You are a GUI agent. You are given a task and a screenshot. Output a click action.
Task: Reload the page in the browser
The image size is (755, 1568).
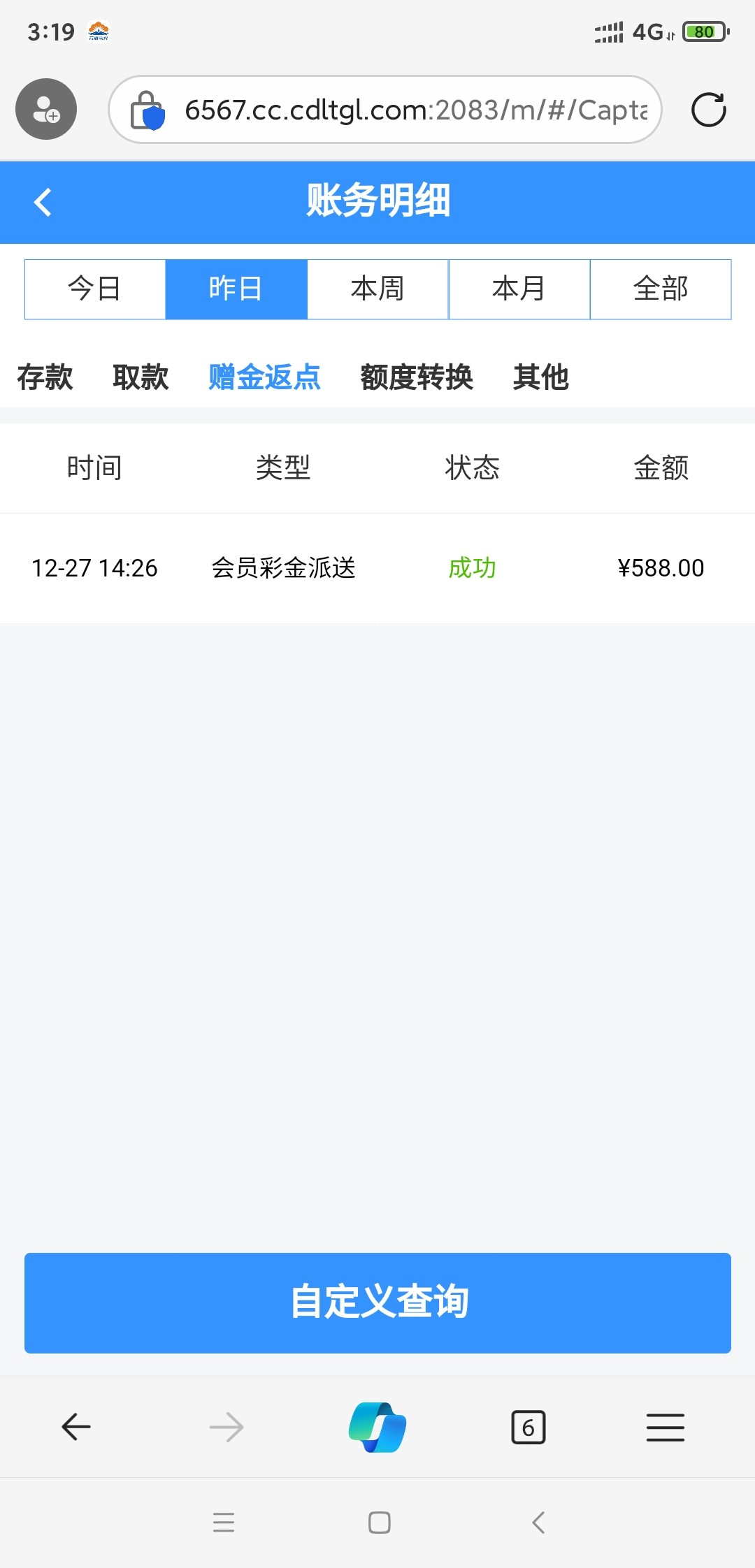coord(708,110)
